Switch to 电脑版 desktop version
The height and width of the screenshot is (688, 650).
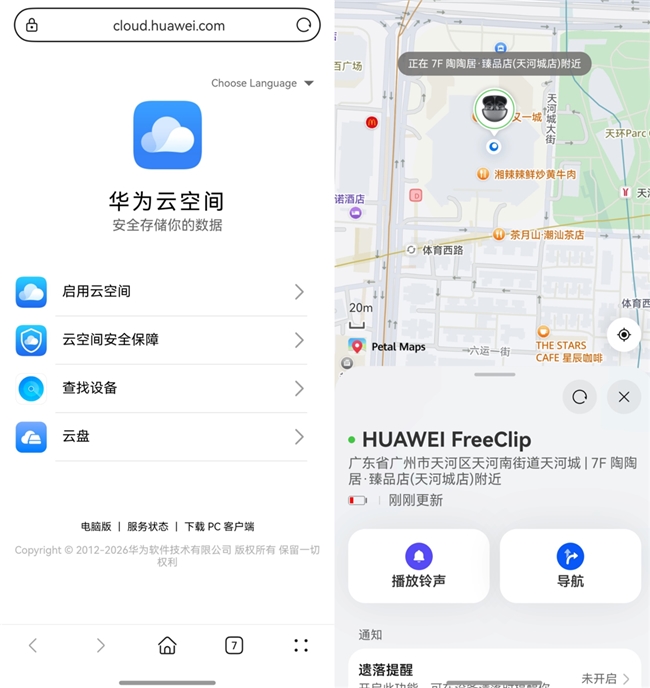96,526
